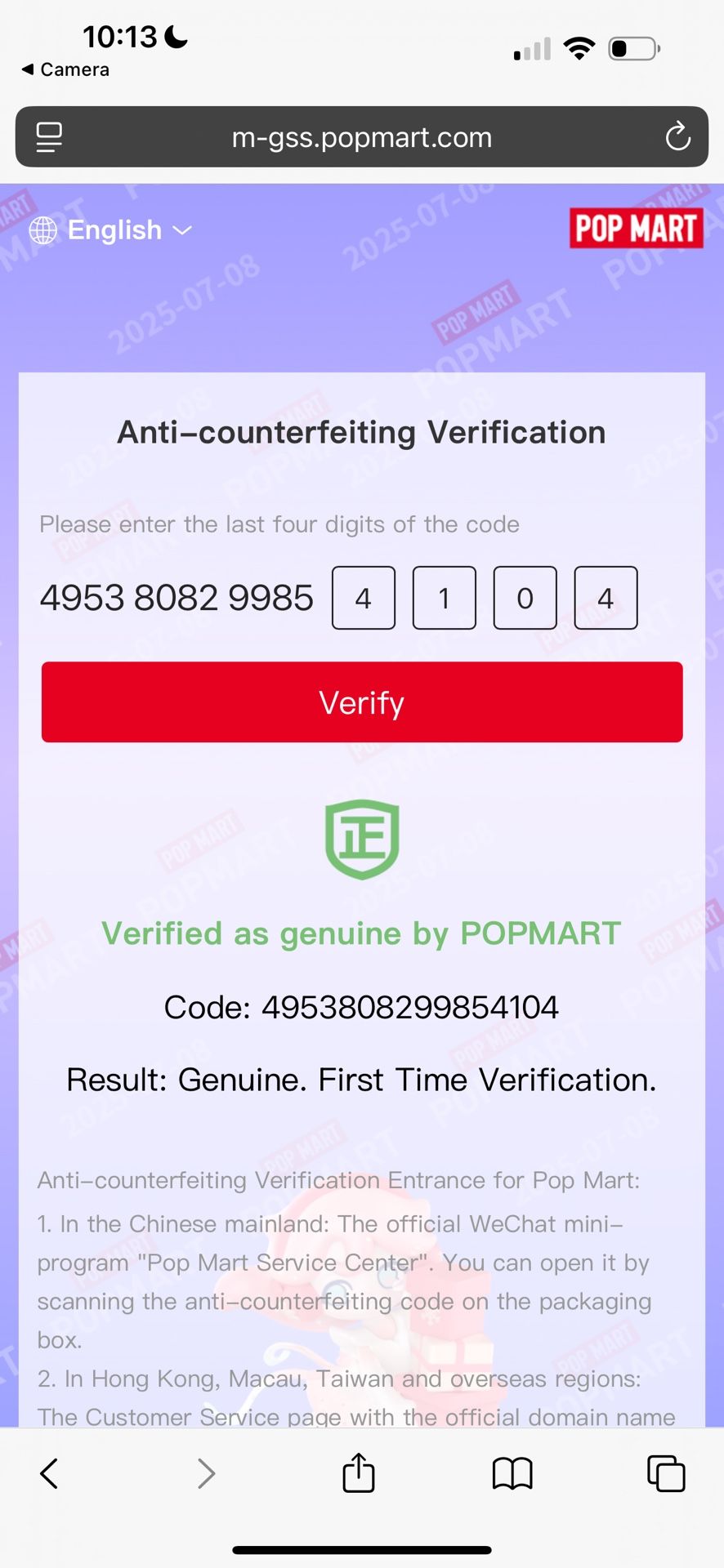Reload the page from the address bar
The width and height of the screenshot is (724, 1568).
click(x=677, y=137)
